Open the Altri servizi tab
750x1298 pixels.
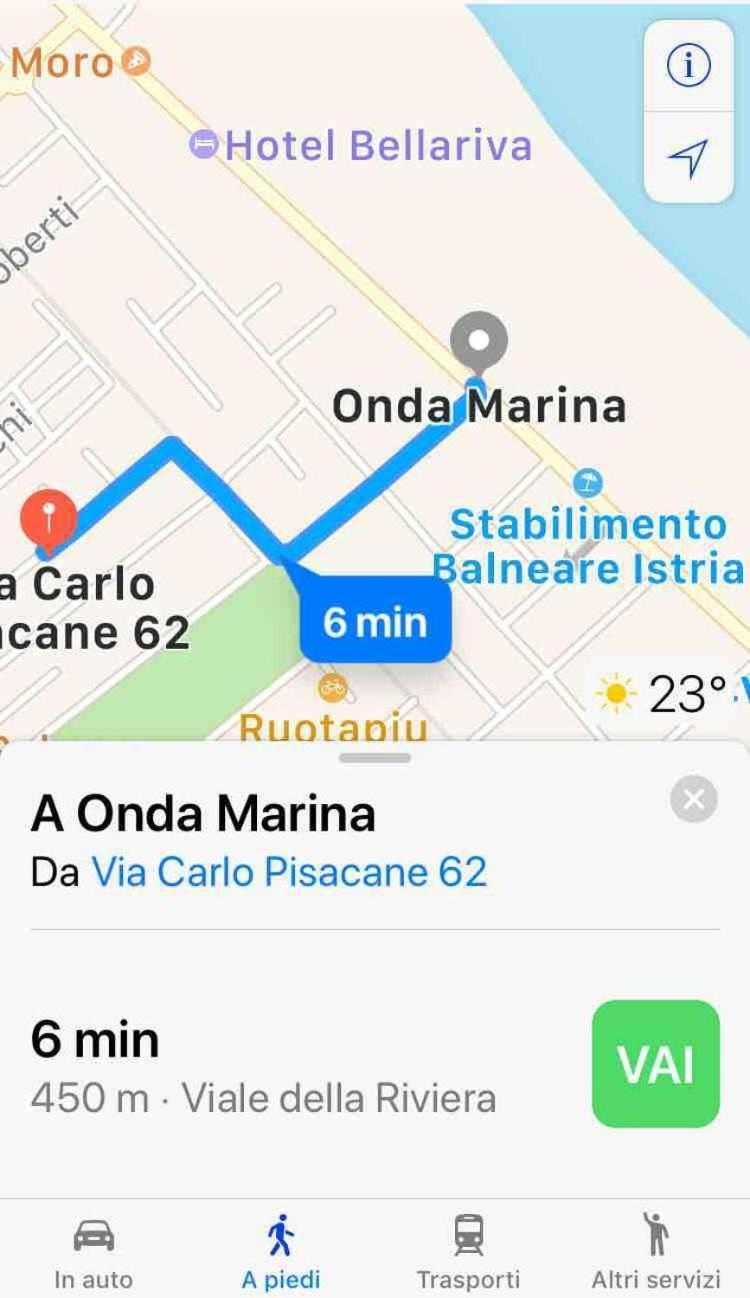click(655, 1251)
